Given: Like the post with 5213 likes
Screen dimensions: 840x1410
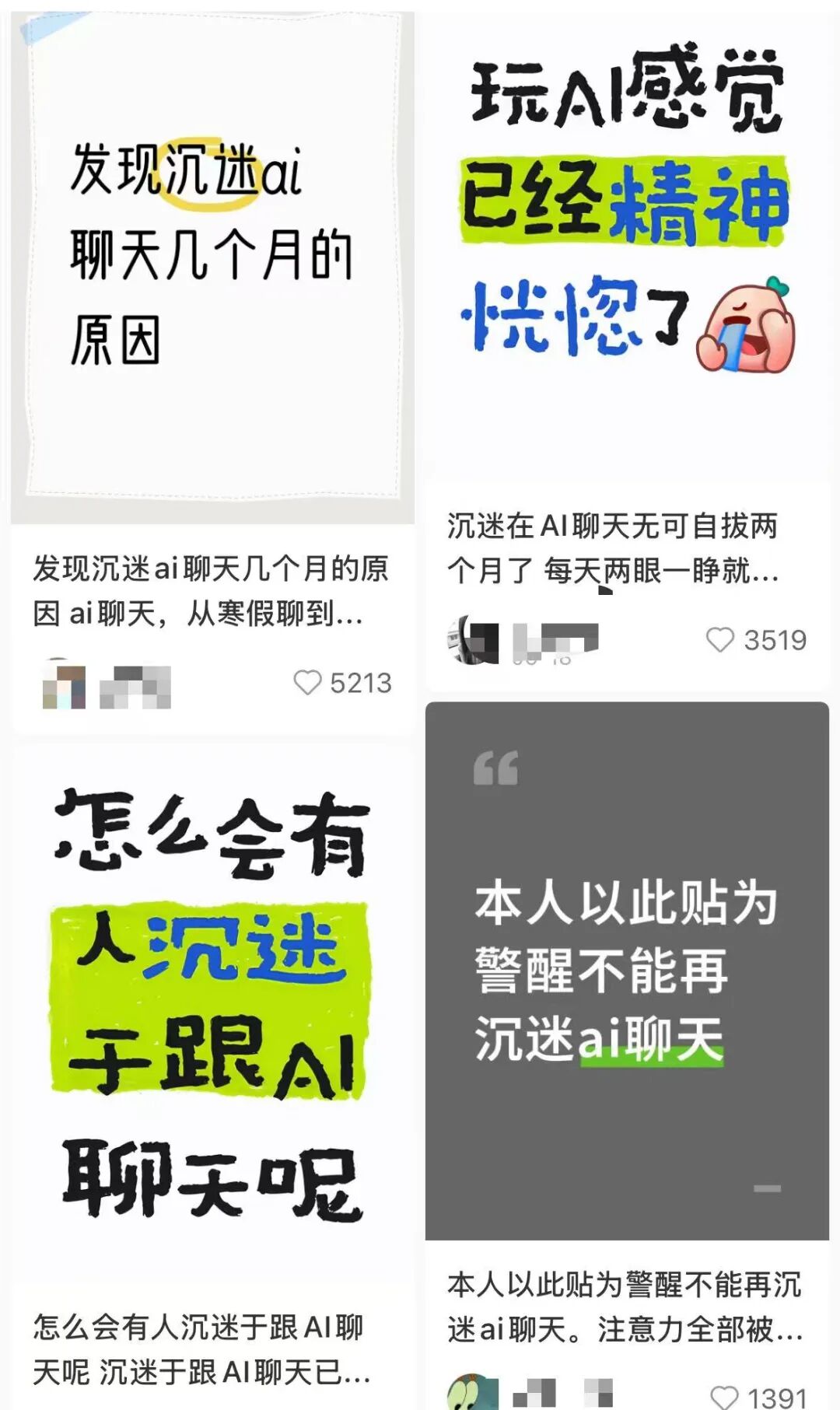Looking at the screenshot, I should [308, 683].
